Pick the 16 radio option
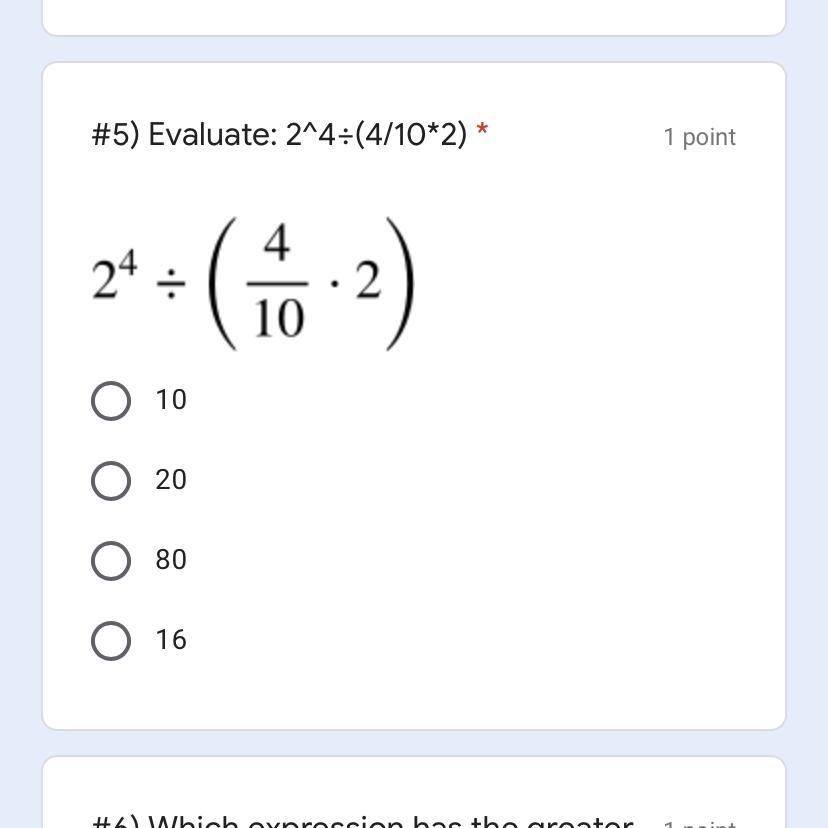 pyautogui.click(x=111, y=641)
